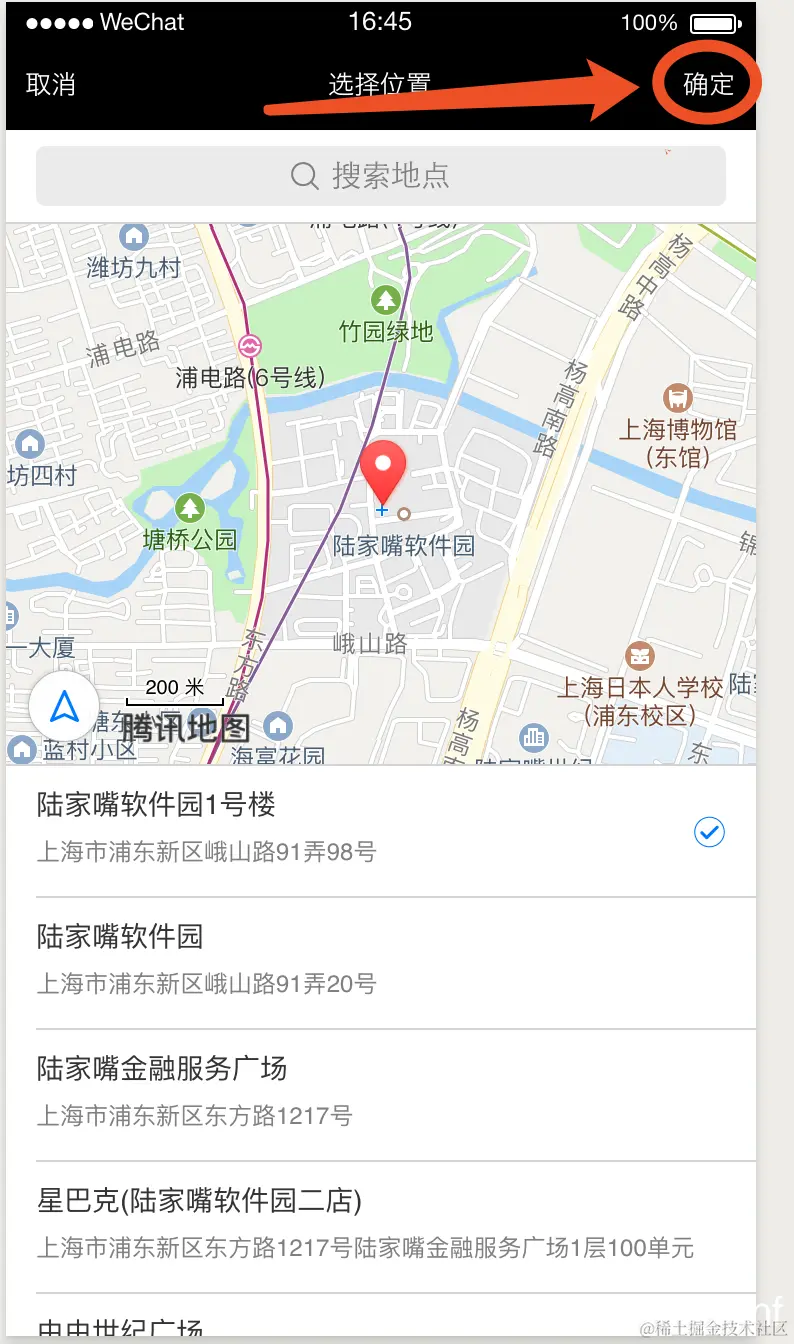
Task: Tap 取消 to cancel location selection
Action: point(51,84)
